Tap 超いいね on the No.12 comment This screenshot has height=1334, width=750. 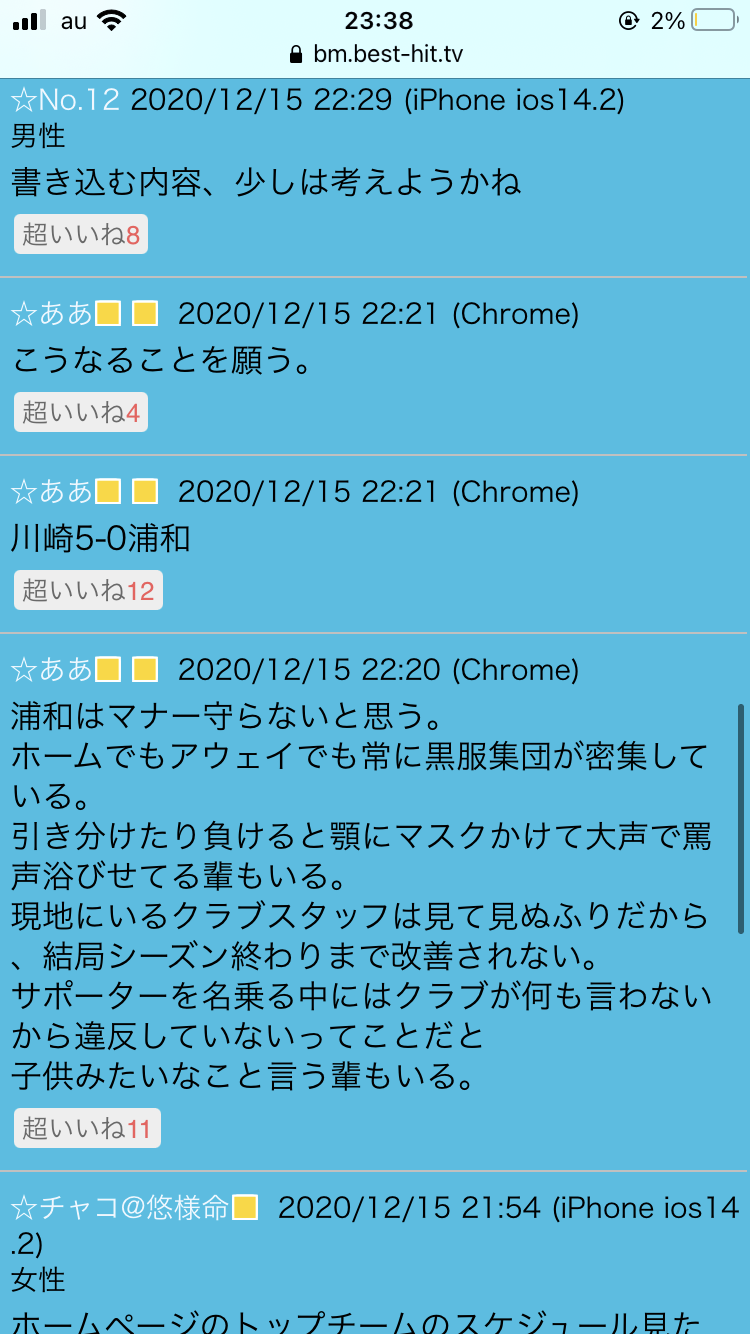pos(81,235)
